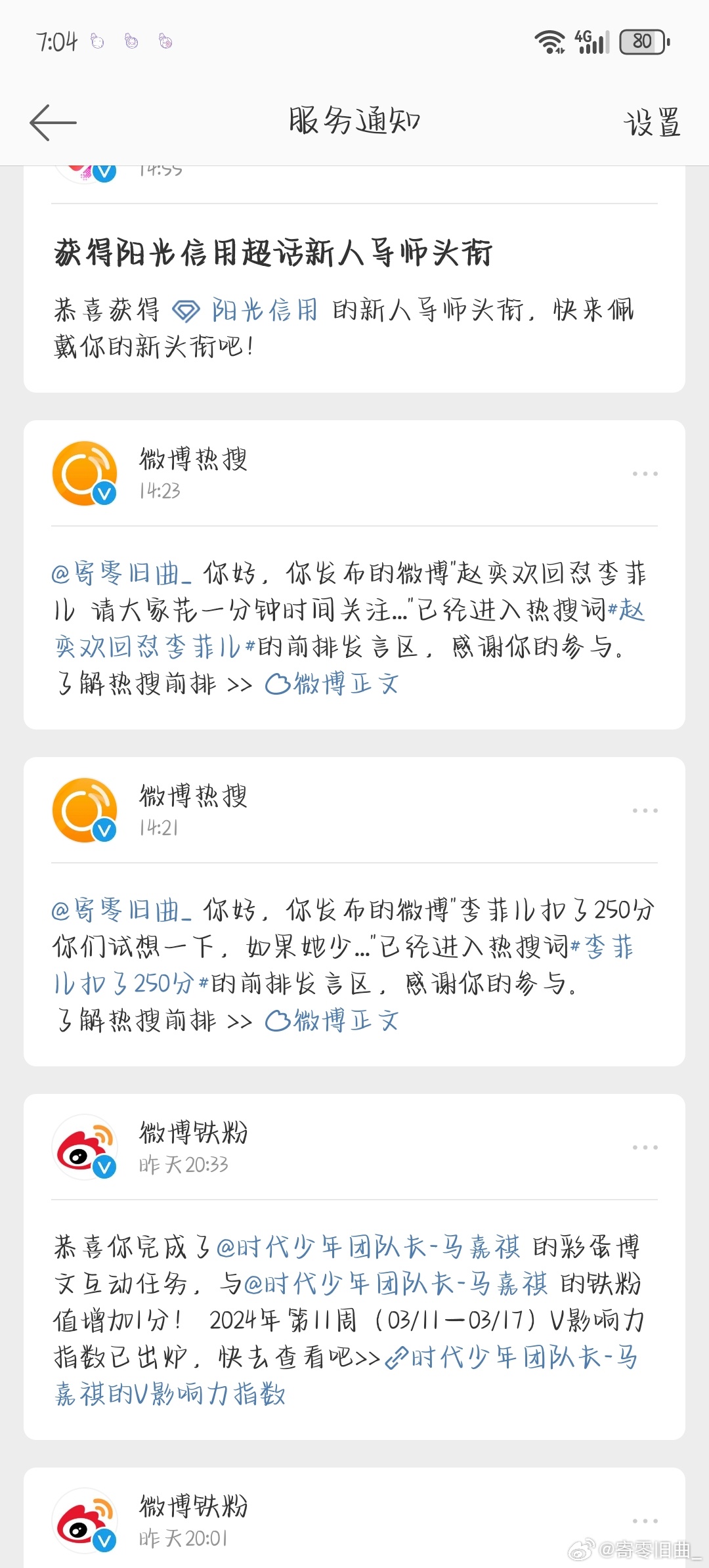Viewport: 709px width, 1568px height.
Task: Tap 微博铁粉 avatar on 昨天 20:33 card
Action: tap(85, 1147)
